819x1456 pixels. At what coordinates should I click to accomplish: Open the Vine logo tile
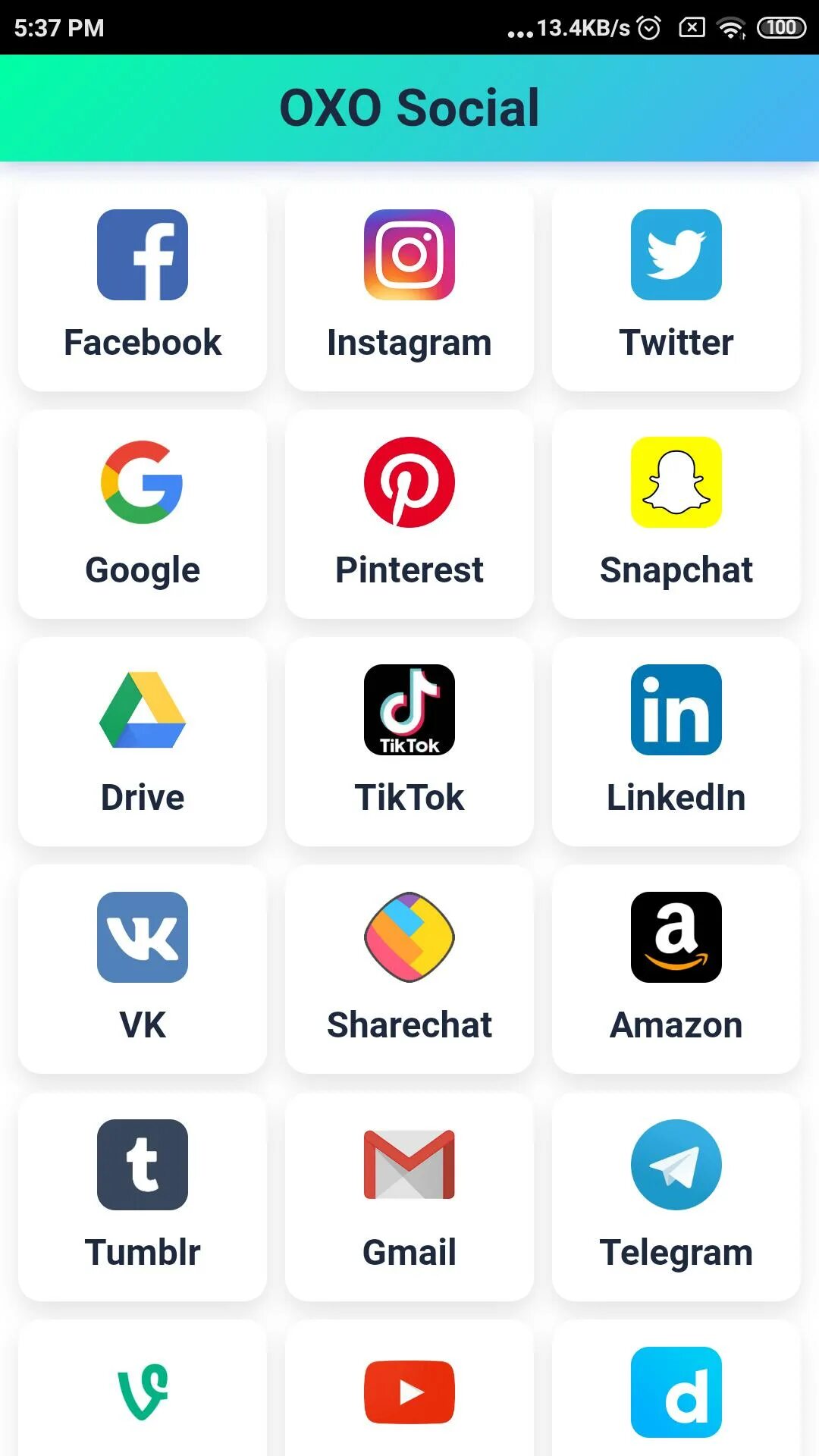click(143, 1392)
